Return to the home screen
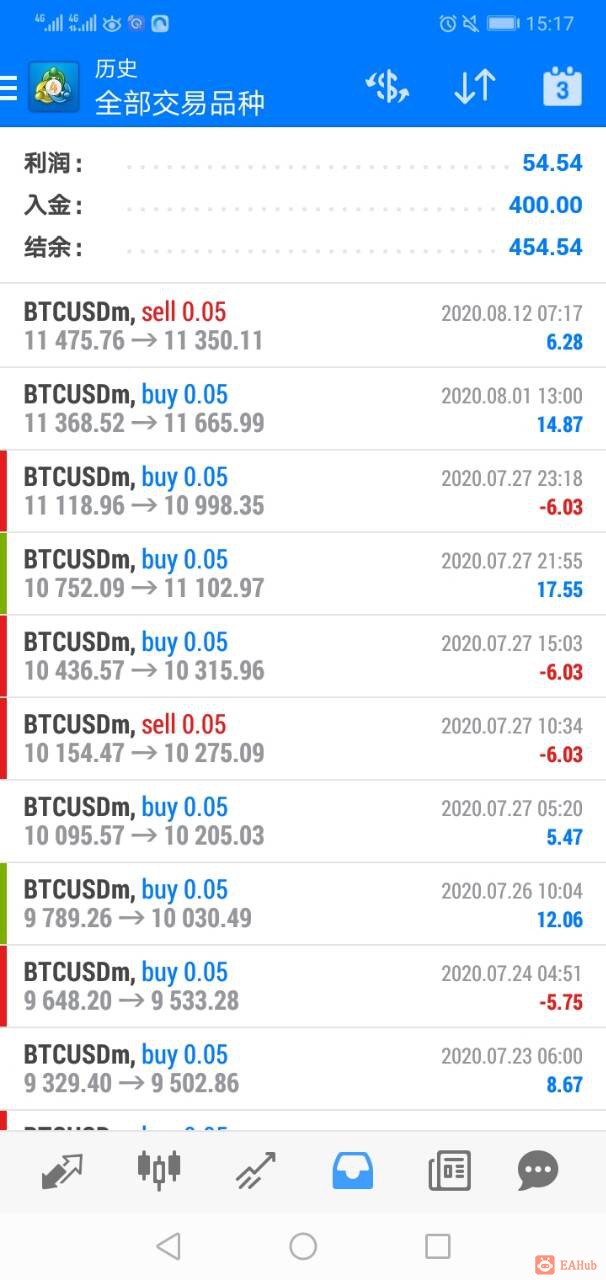 pos(303,1246)
